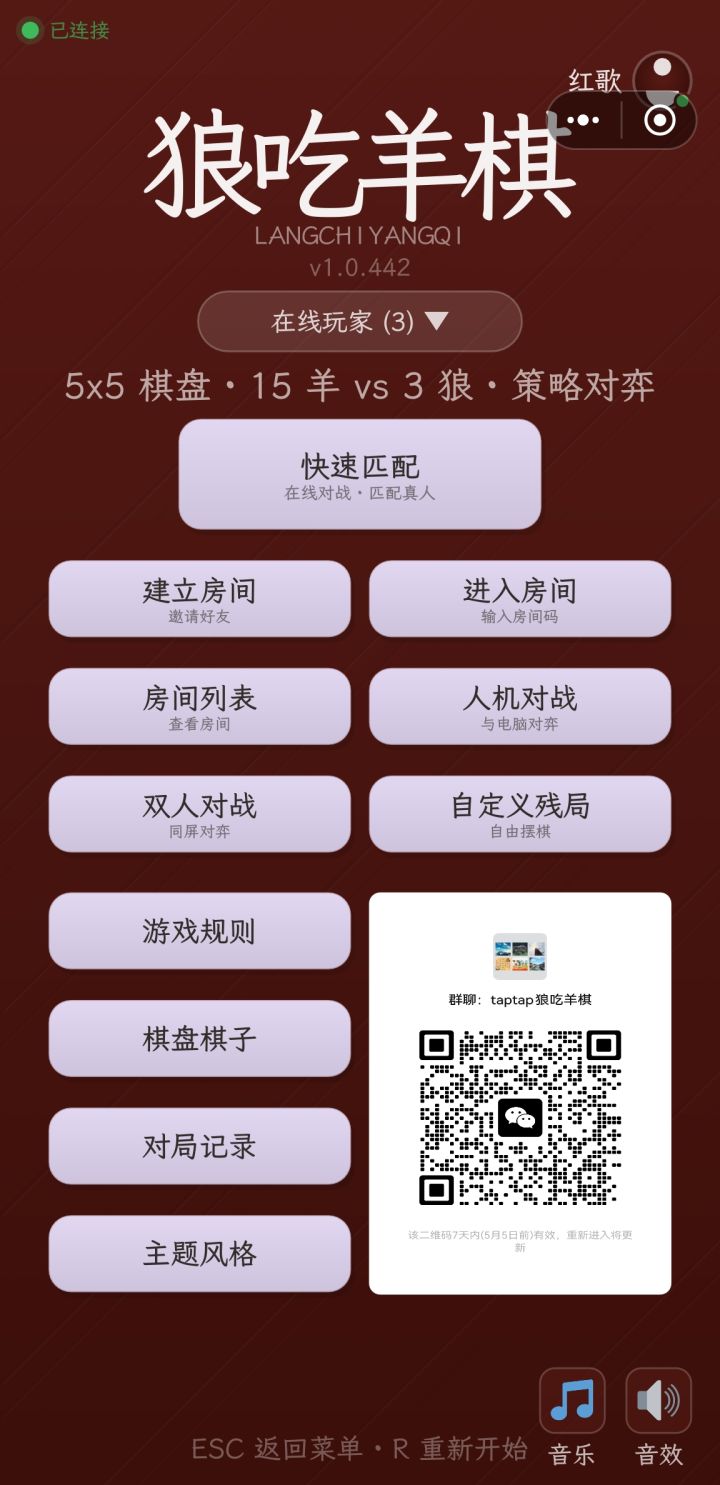This screenshot has width=720, height=1485.
Task: Expand the 在线玩家 (3) dropdown
Action: [x=359, y=321]
